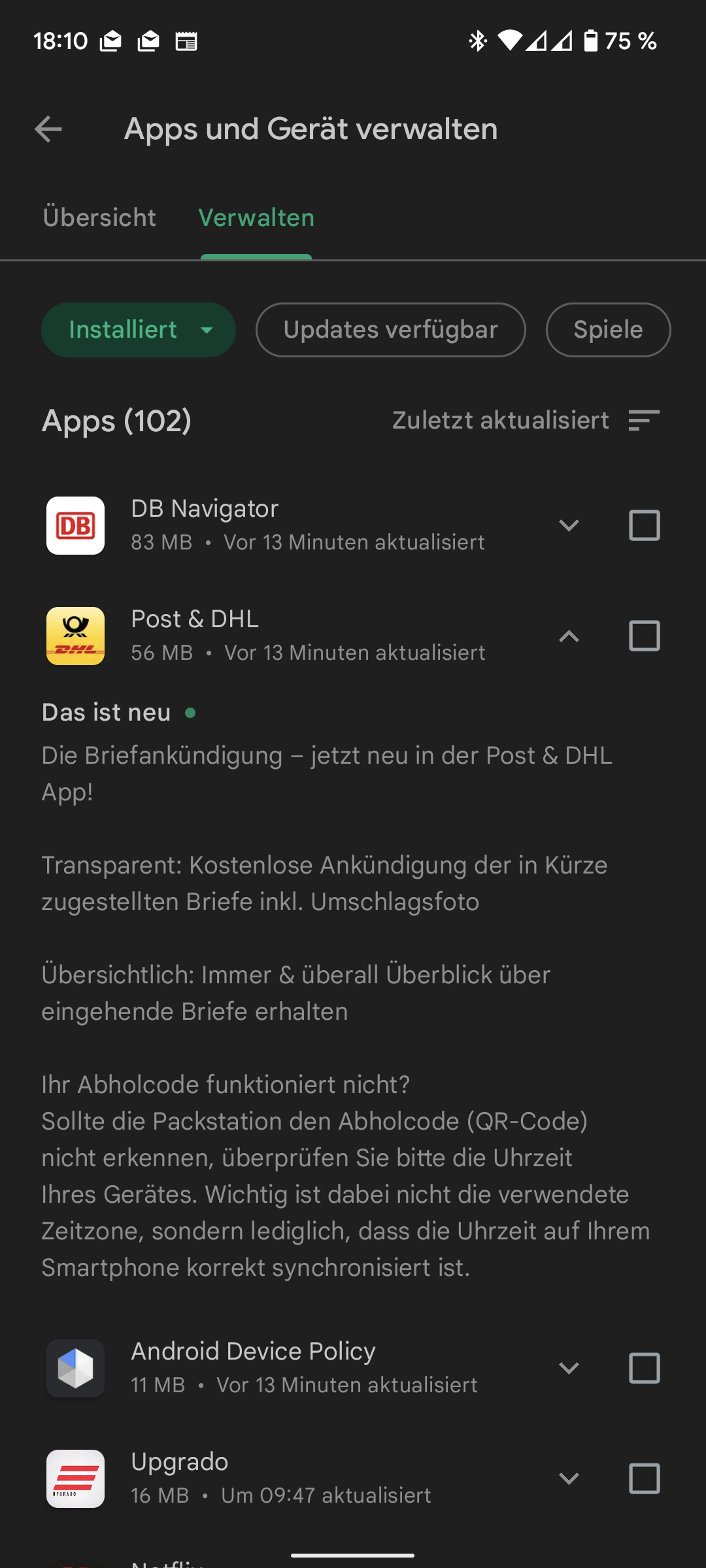This screenshot has width=706, height=1568.
Task: Switch to the Übersicht tab
Action: click(x=99, y=218)
